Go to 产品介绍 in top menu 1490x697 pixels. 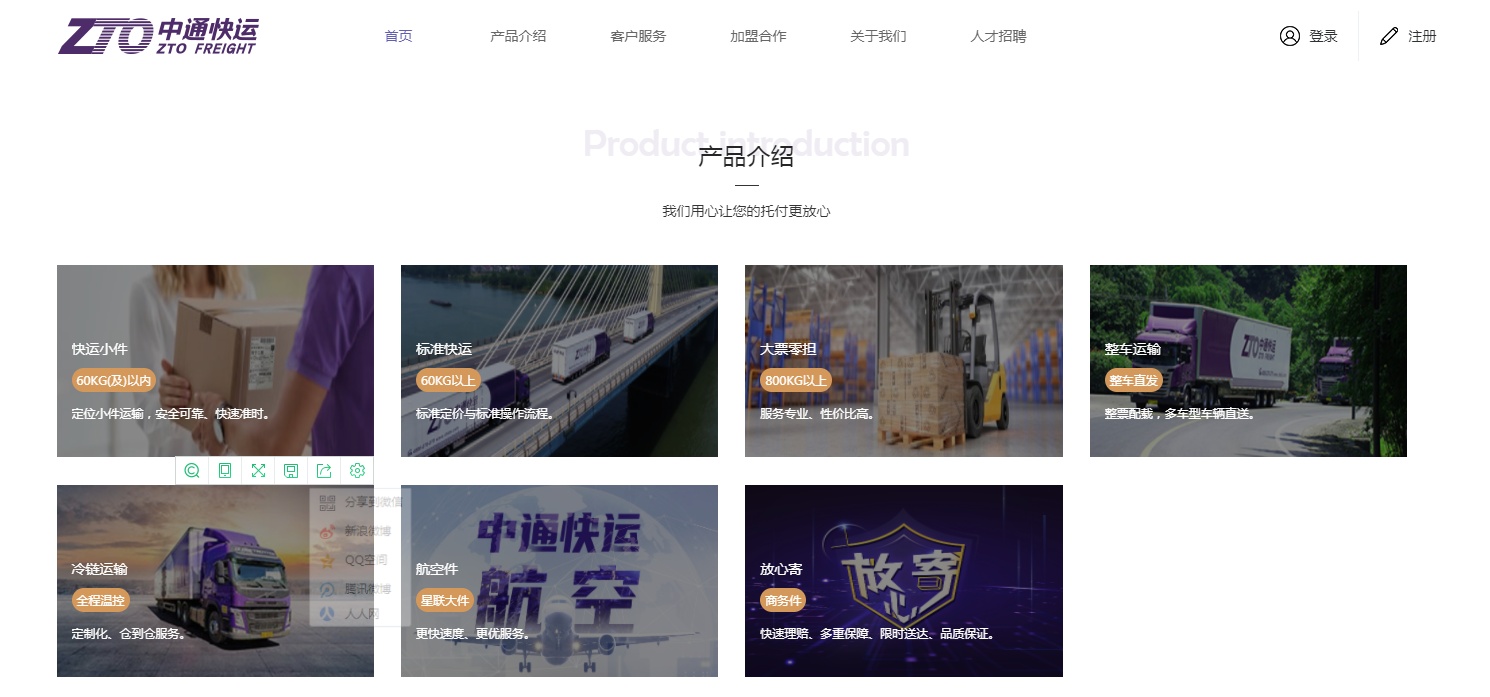coord(518,36)
